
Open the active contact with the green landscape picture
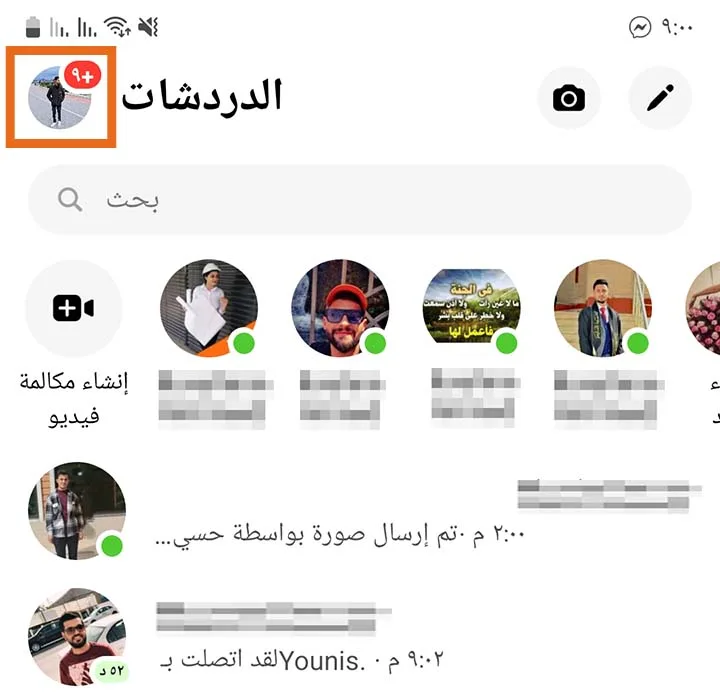point(472,308)
